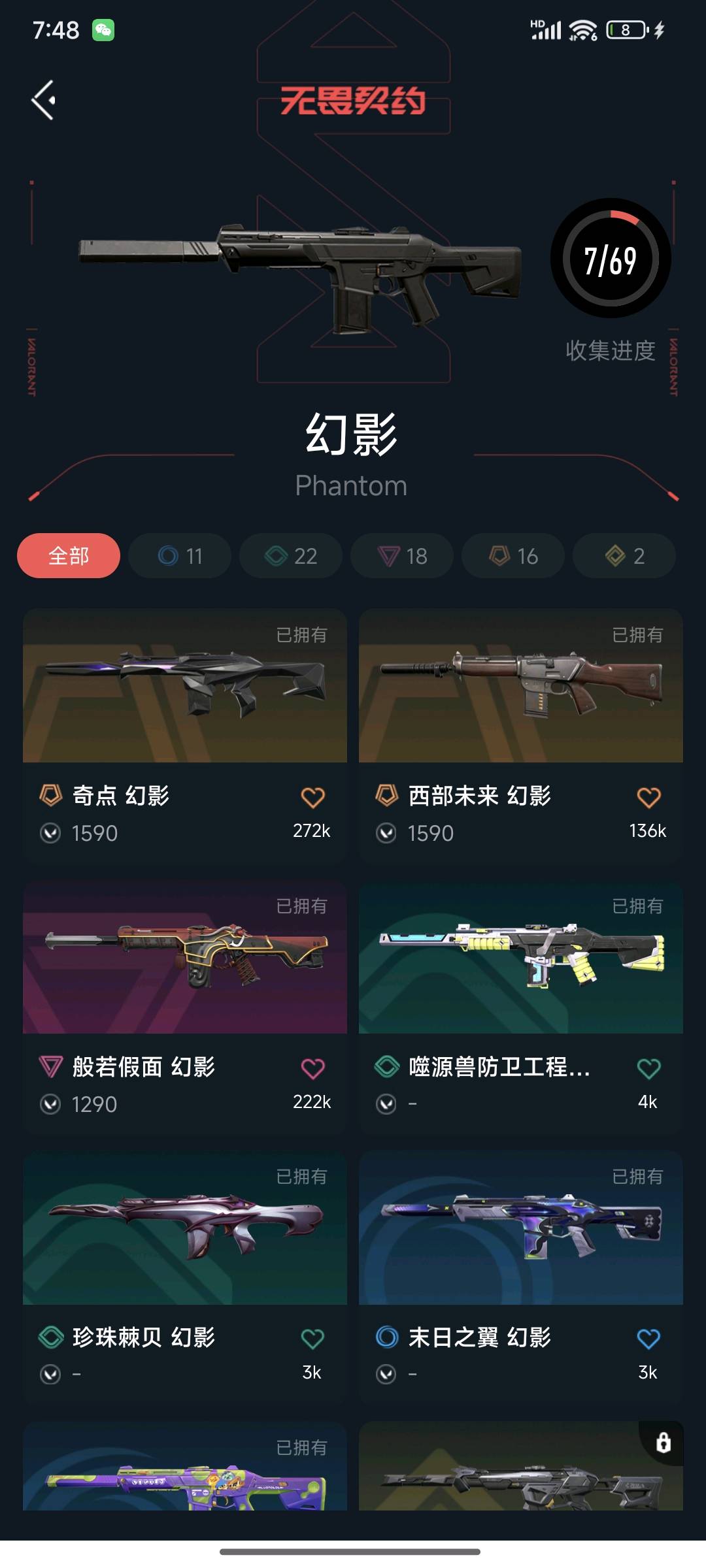Filter skins by the pink tier chip 18
706x1568 pixels.
click(x=402, y=556)
